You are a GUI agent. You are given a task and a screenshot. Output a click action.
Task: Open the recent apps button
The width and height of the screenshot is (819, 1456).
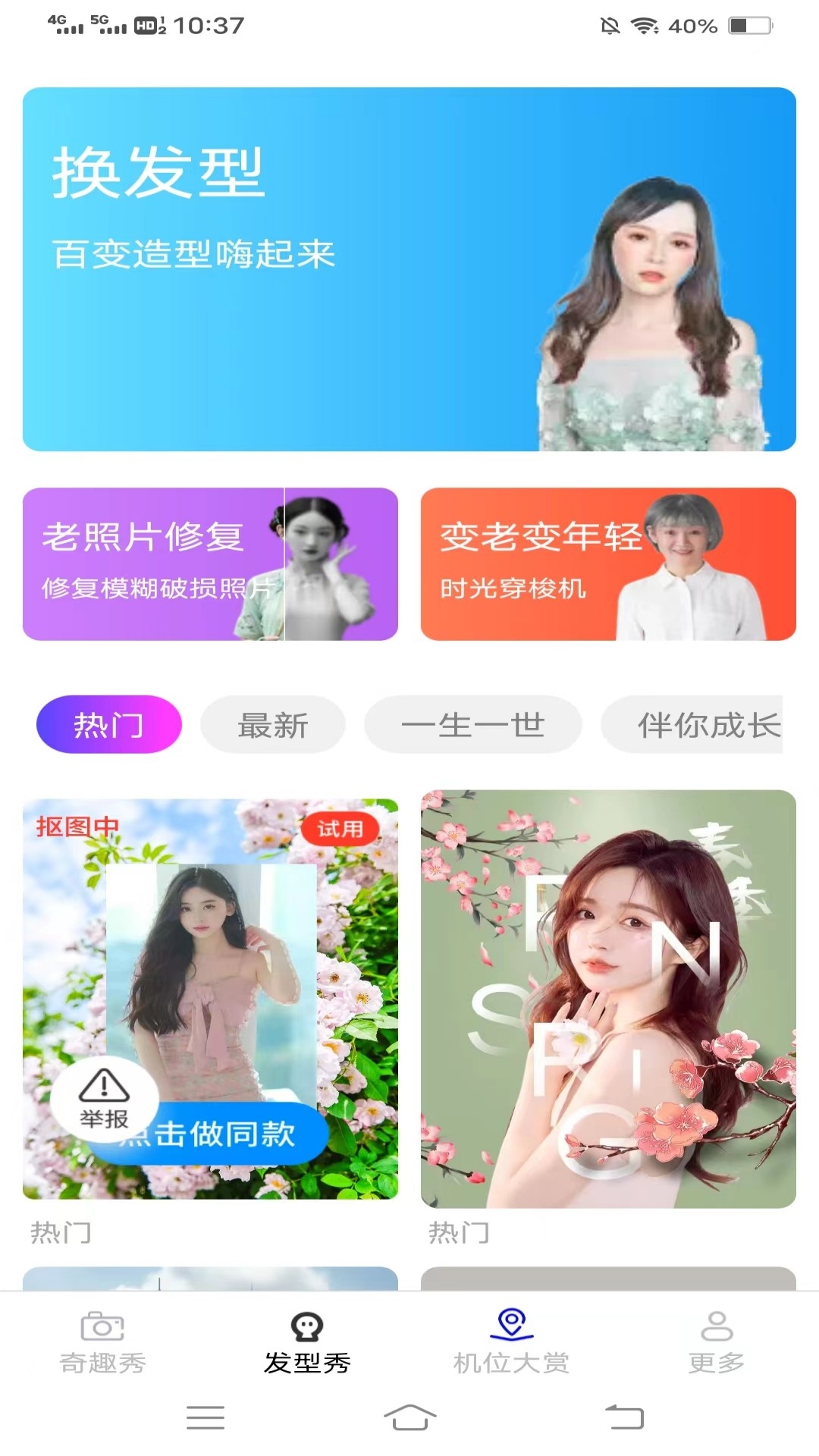point(205,1417)
